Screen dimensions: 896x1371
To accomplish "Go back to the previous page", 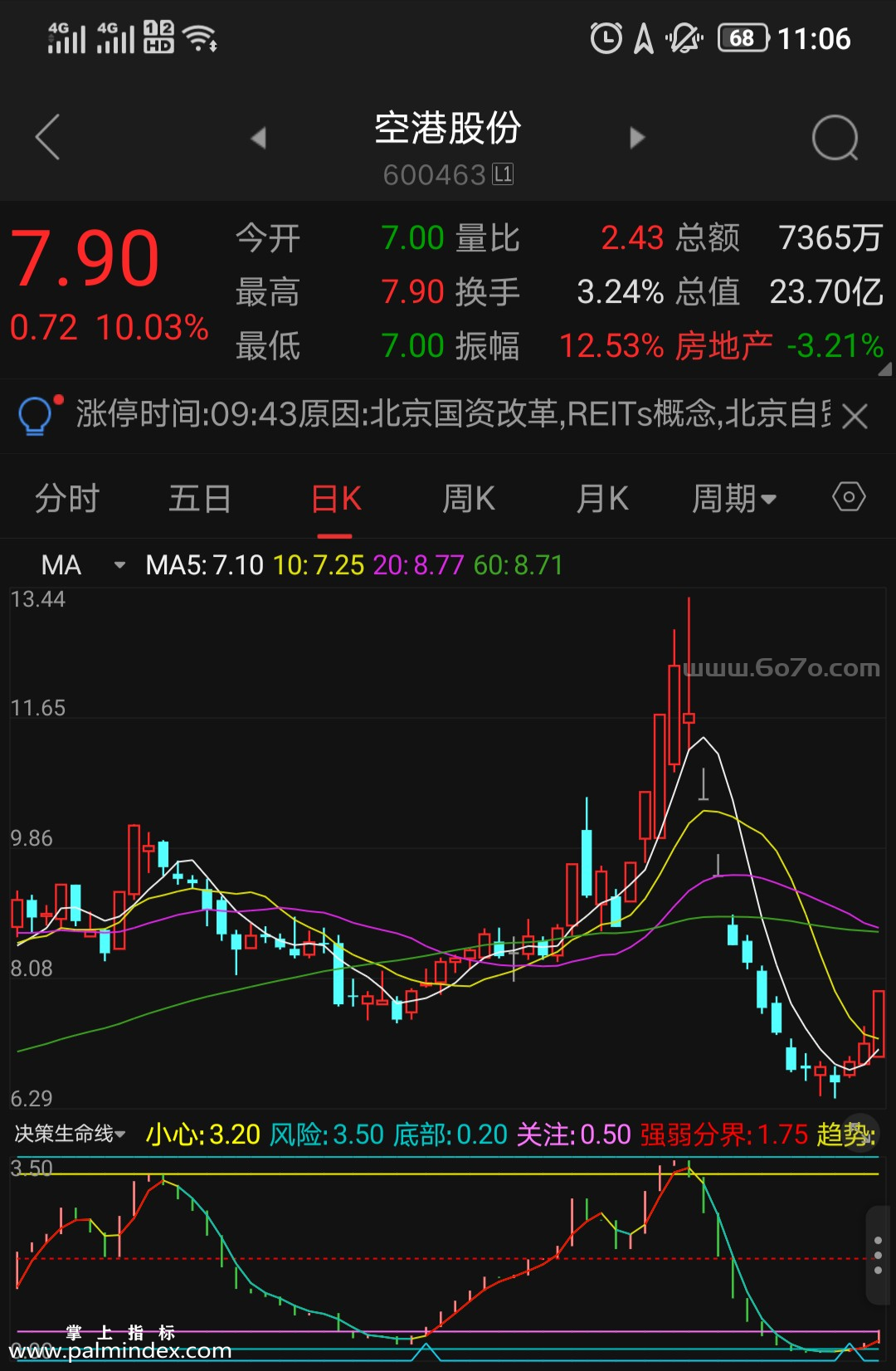I will pyautogui.click(x=48, y=137).
